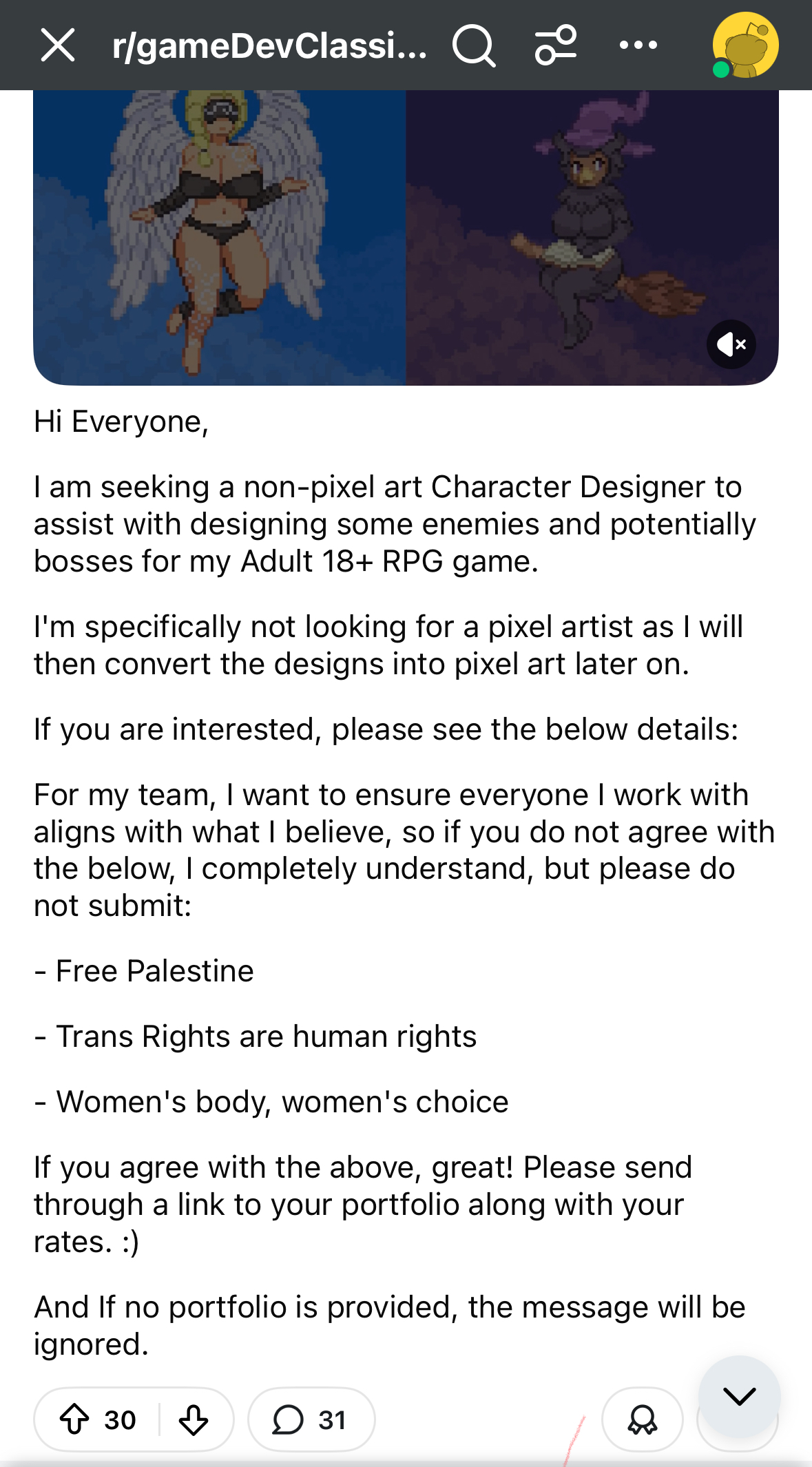Downvote this post
This screenshot has width=812, height=1467.
coord(194,1419)
